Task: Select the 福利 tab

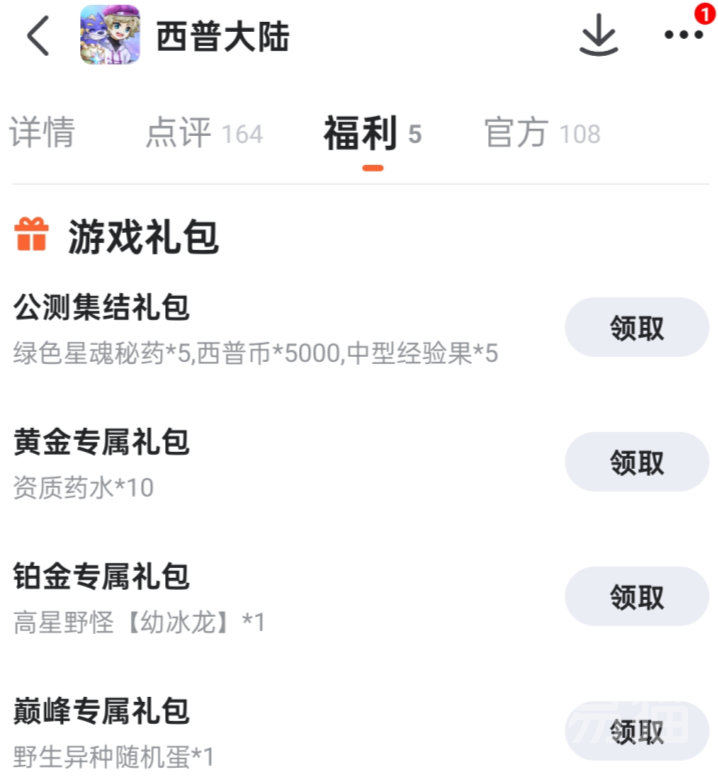Action: 372,133
